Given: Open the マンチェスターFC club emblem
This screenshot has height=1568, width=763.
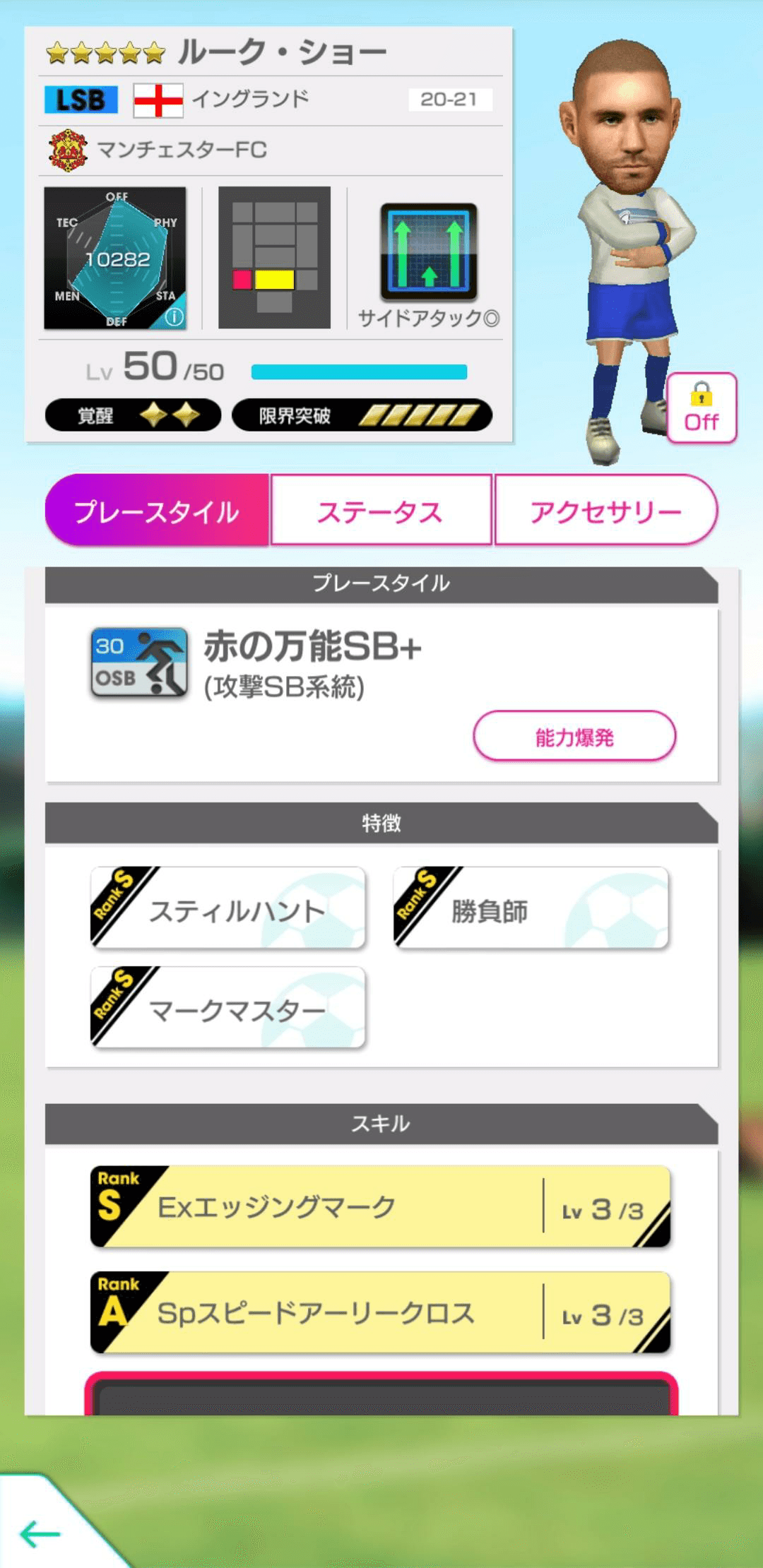Looking at the screenshot, I should 70,148.
